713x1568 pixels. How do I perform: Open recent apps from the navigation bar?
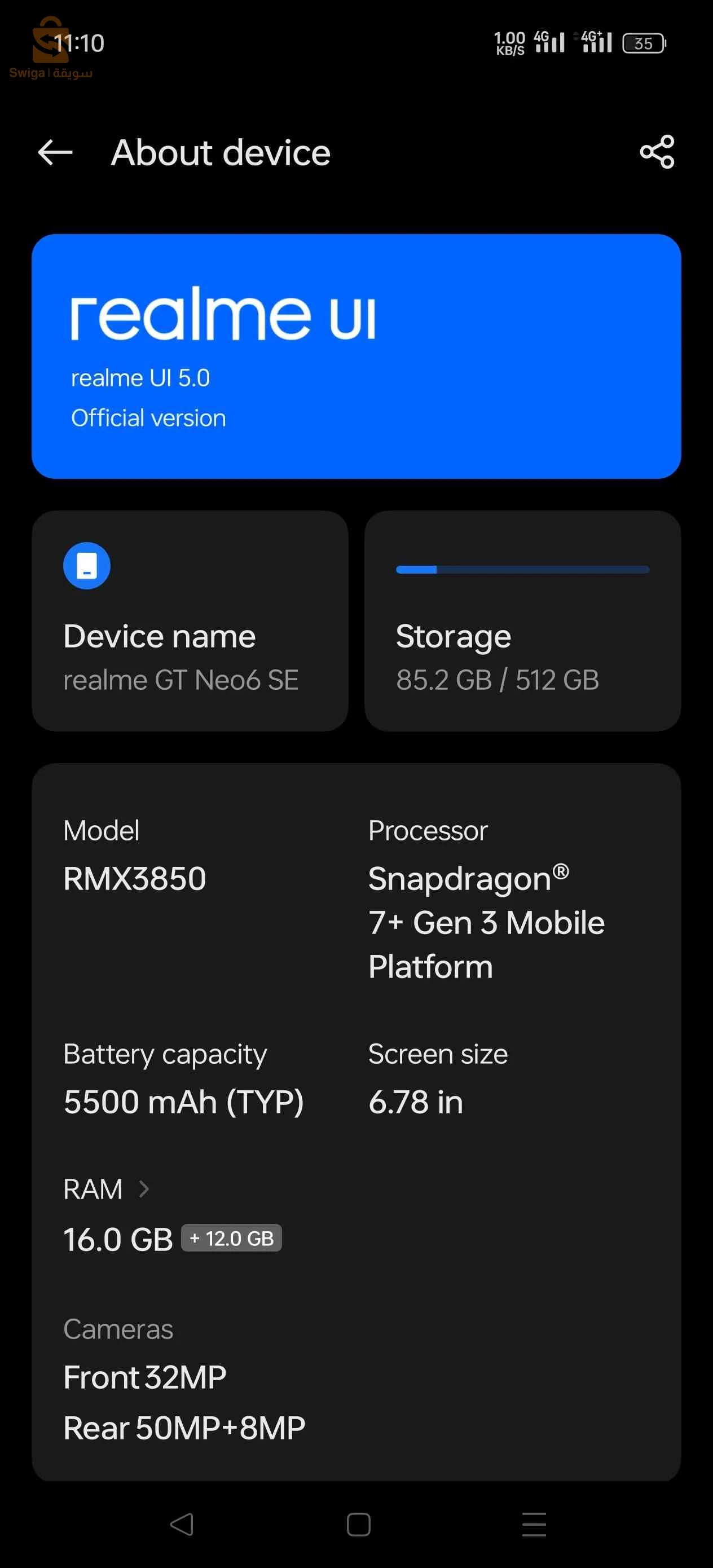534,1524
